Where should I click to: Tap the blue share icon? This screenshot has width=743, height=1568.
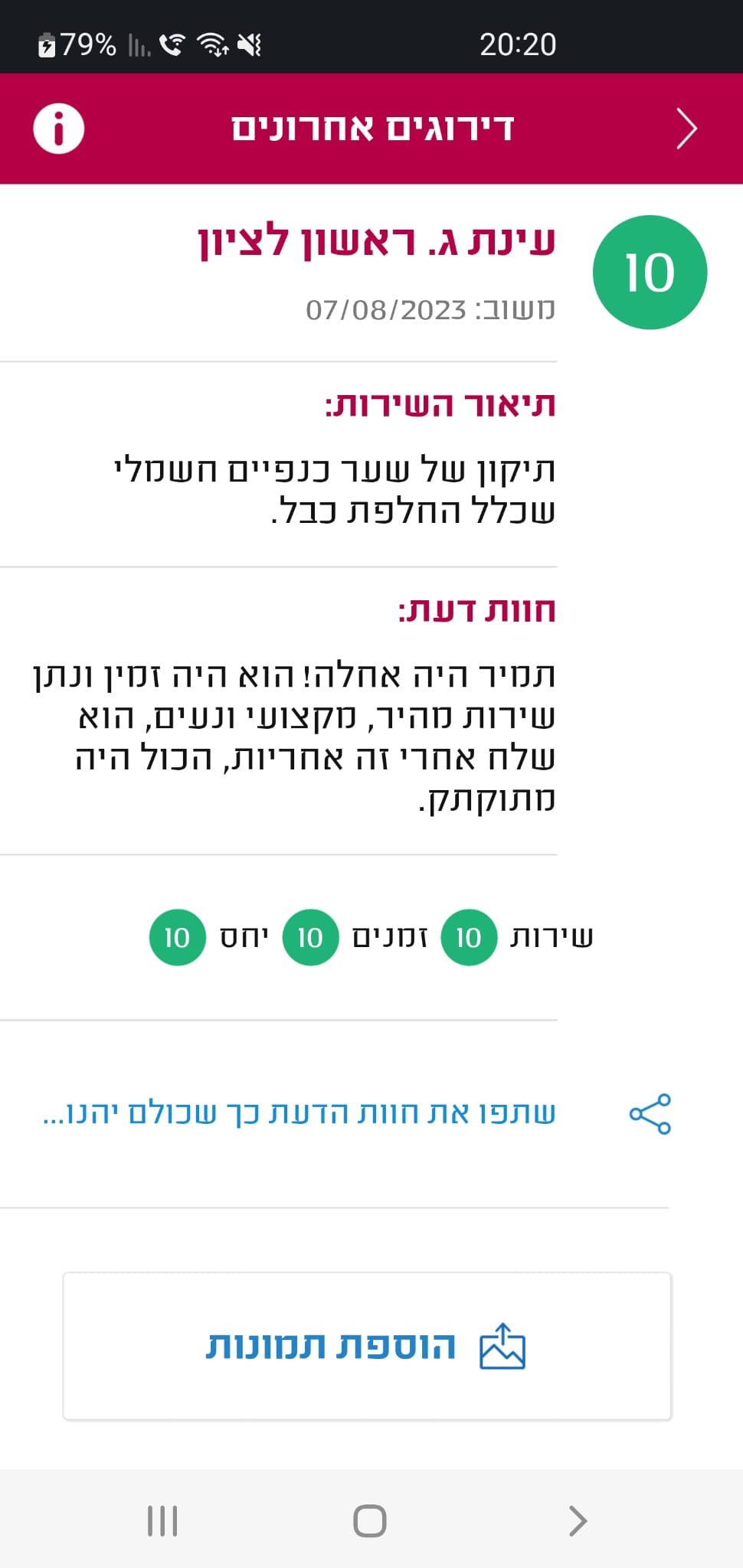point(650,1113)
